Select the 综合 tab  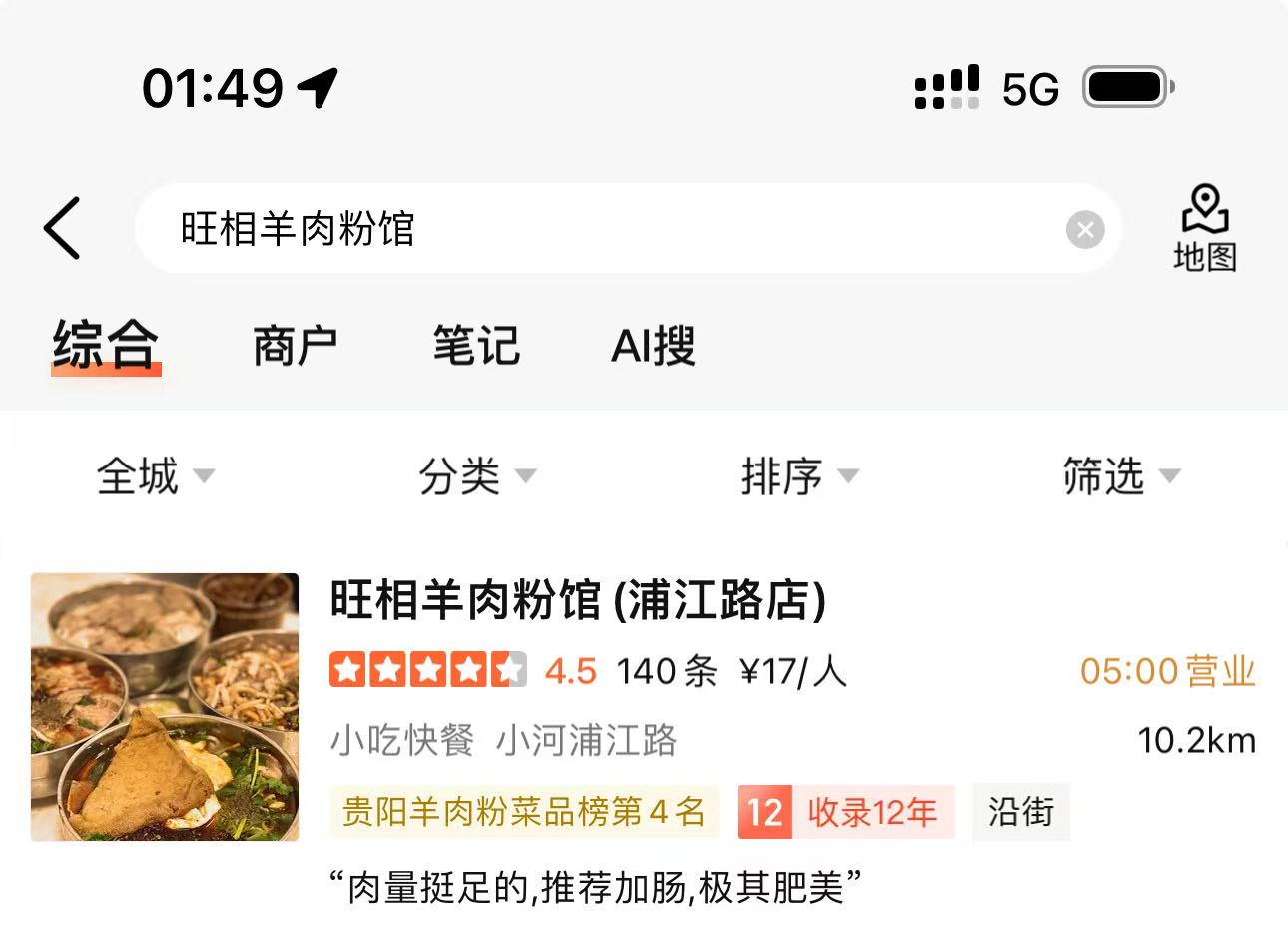pyautogui.click(x=106, y=347)
